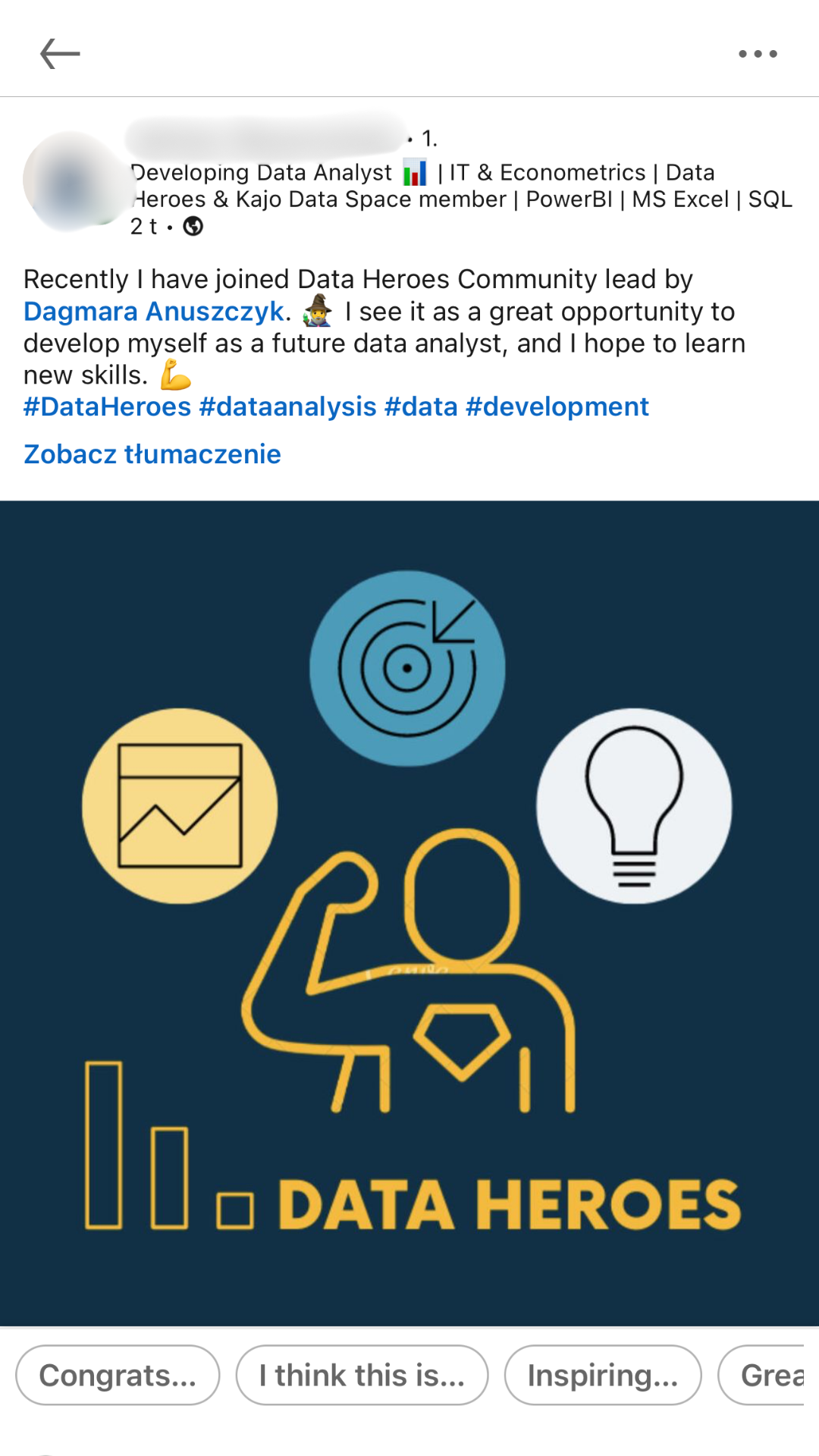Open the #data hashtag
Image resolution: width=819 pixels, height=1456 pixels.
421,407
